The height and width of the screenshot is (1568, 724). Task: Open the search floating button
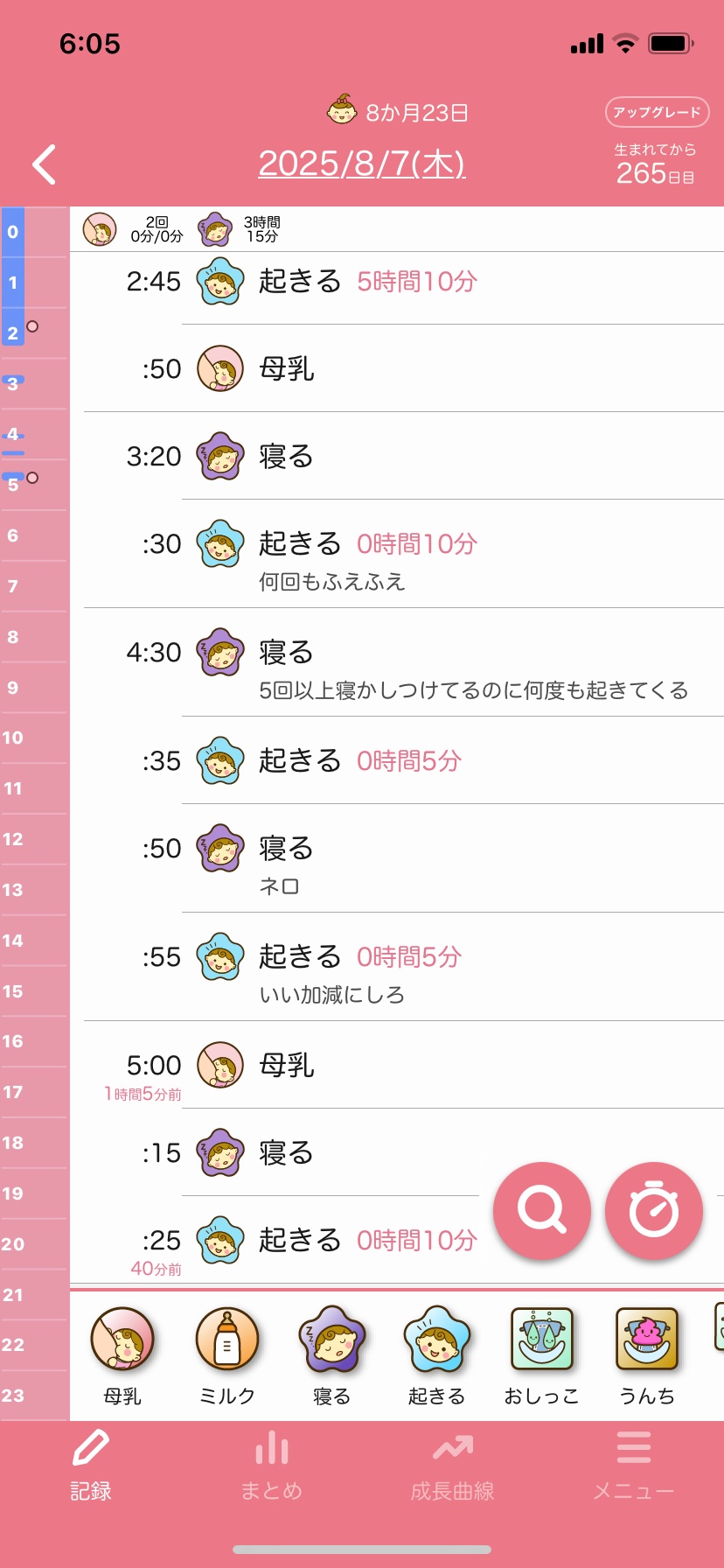pyautogui.click(x=541, y=1211)
